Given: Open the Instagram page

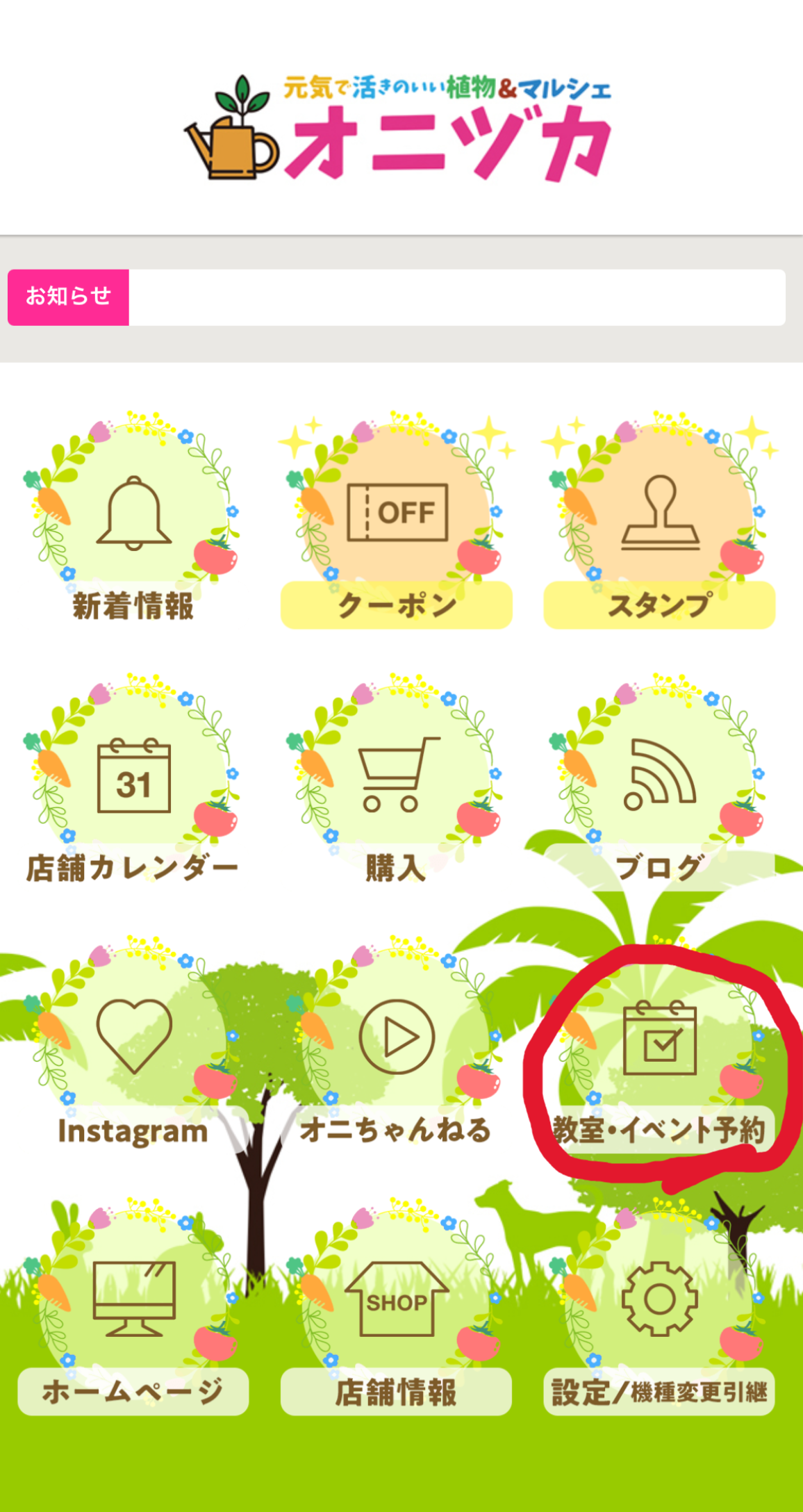Looking at the screenshot, I should coord(133,1041).
